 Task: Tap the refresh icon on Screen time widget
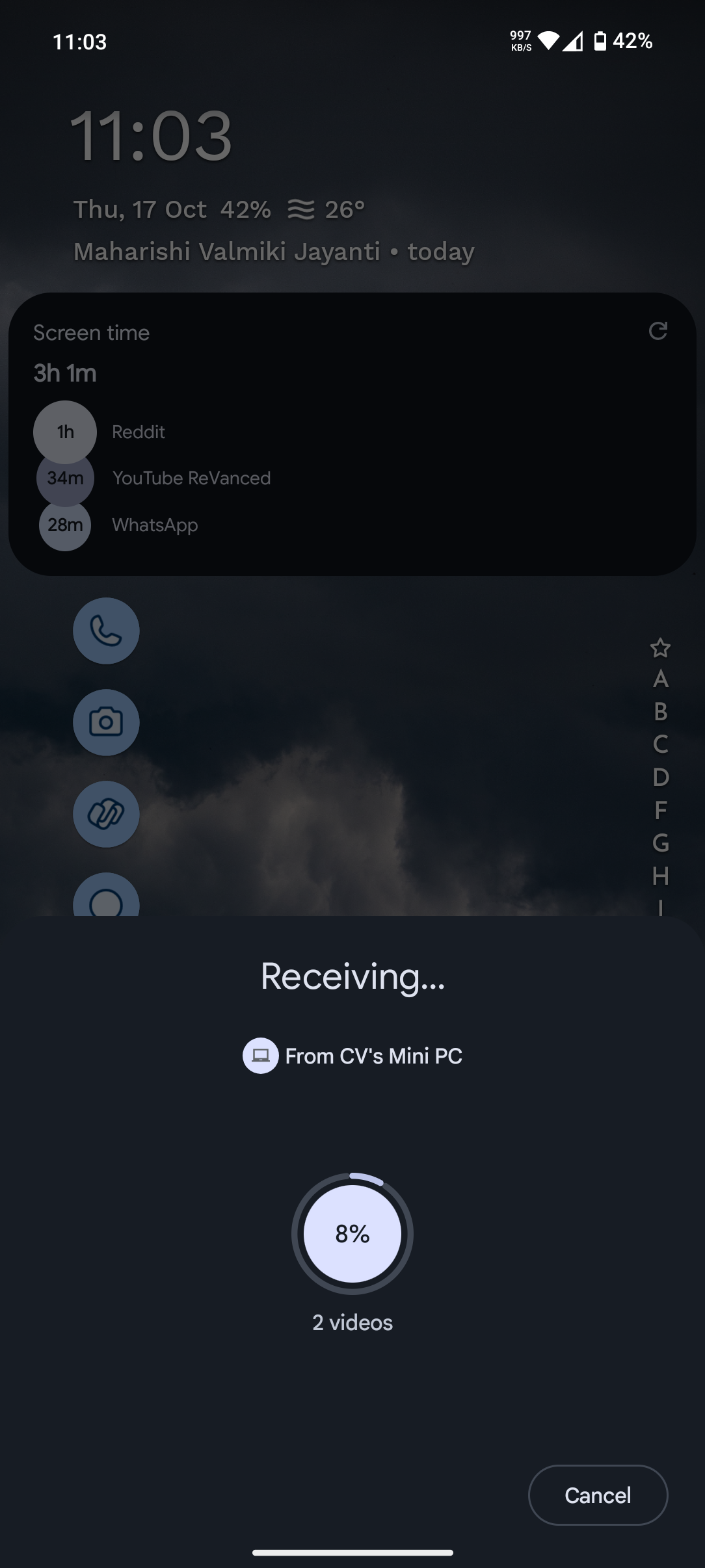coord(658,332)
